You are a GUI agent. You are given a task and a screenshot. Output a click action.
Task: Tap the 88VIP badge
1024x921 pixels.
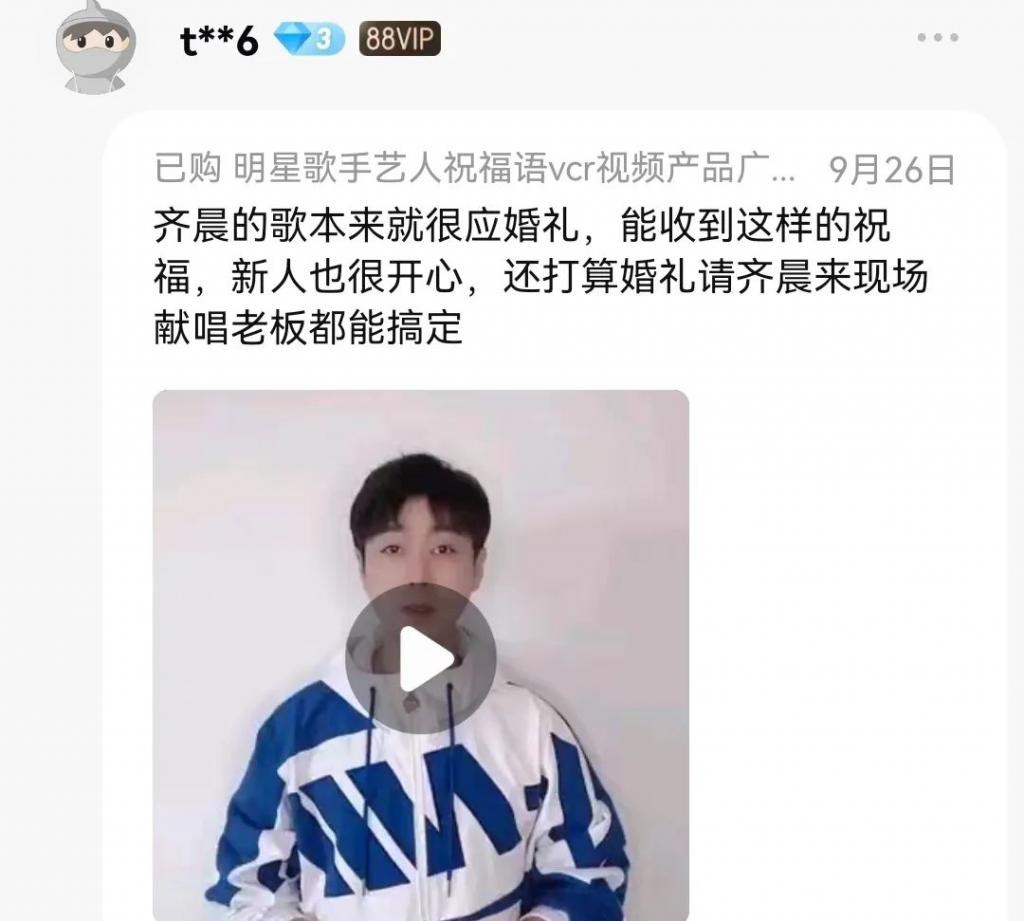pos(400,40)
